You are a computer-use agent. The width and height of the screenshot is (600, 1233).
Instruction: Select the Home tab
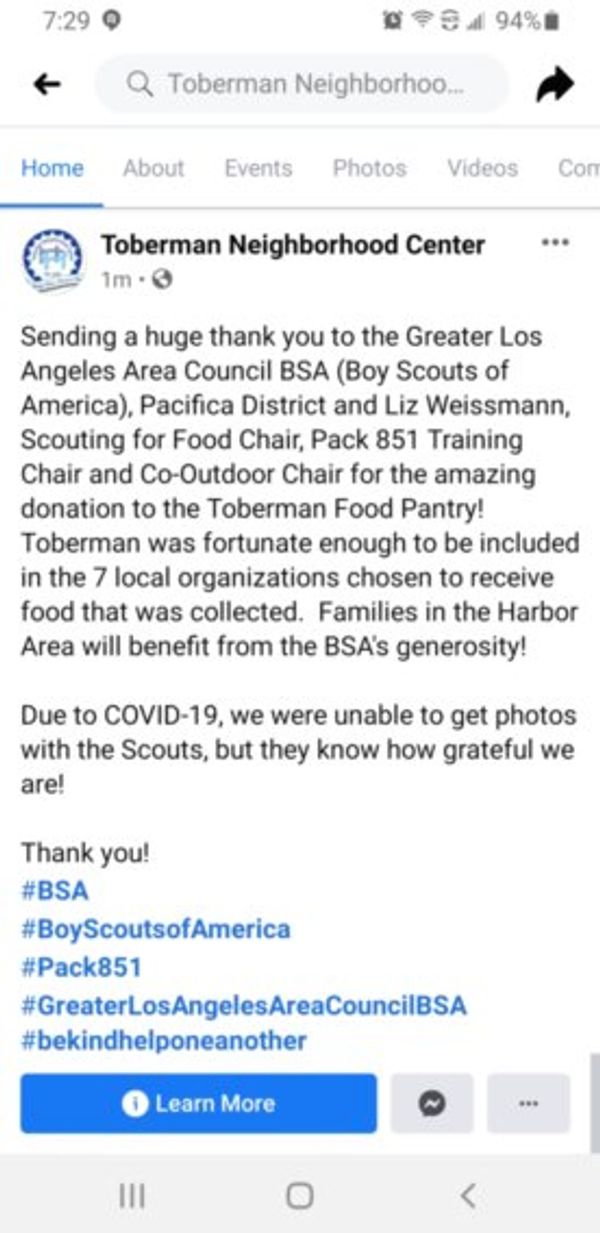[52, 168]
